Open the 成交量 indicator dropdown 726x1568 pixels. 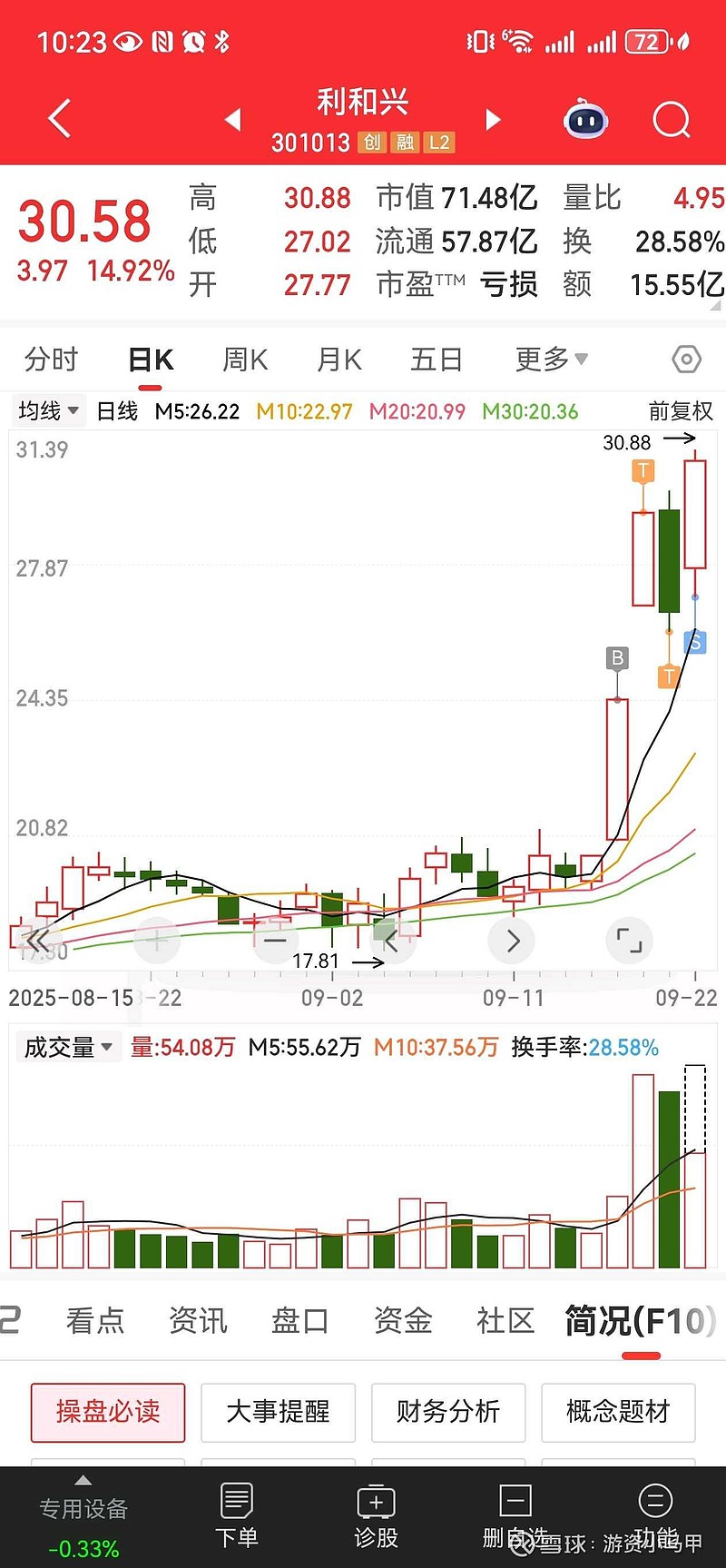pyautogui.click(x=68, y=1047)
